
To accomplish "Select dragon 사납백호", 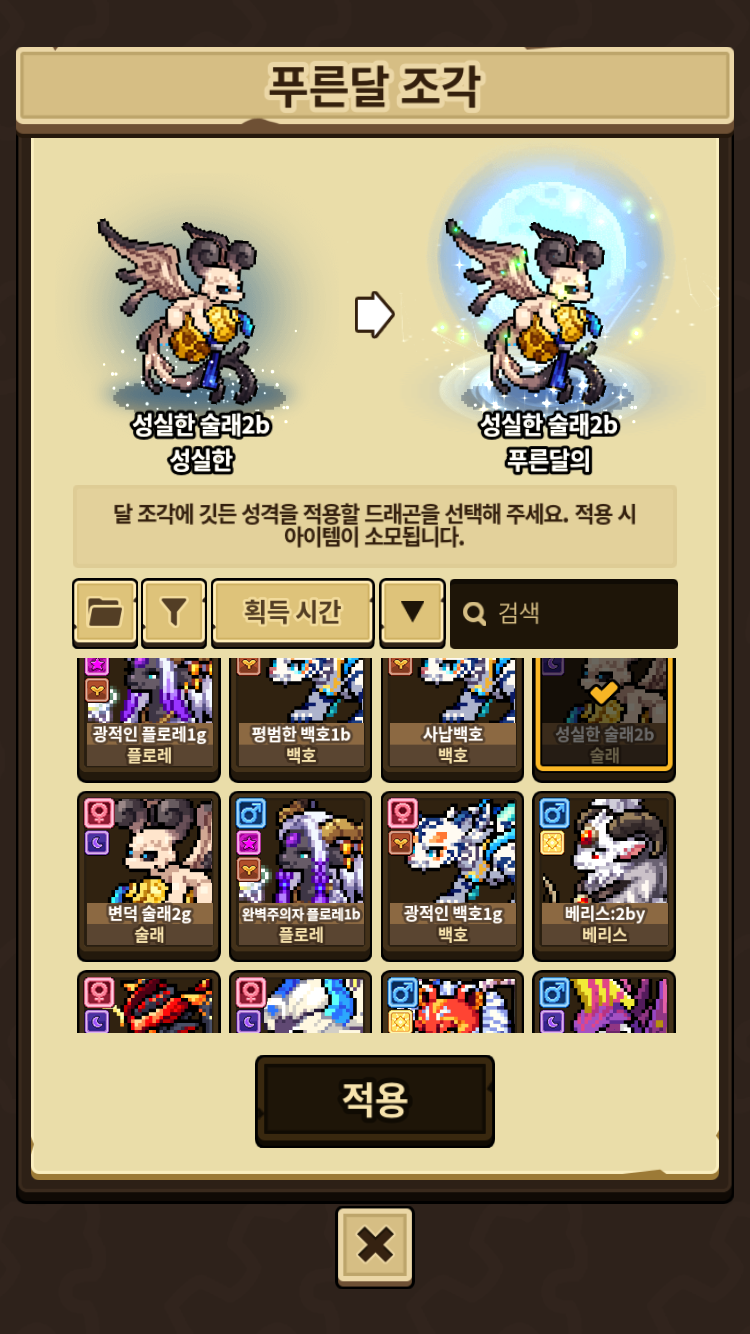I will (453, 718).
